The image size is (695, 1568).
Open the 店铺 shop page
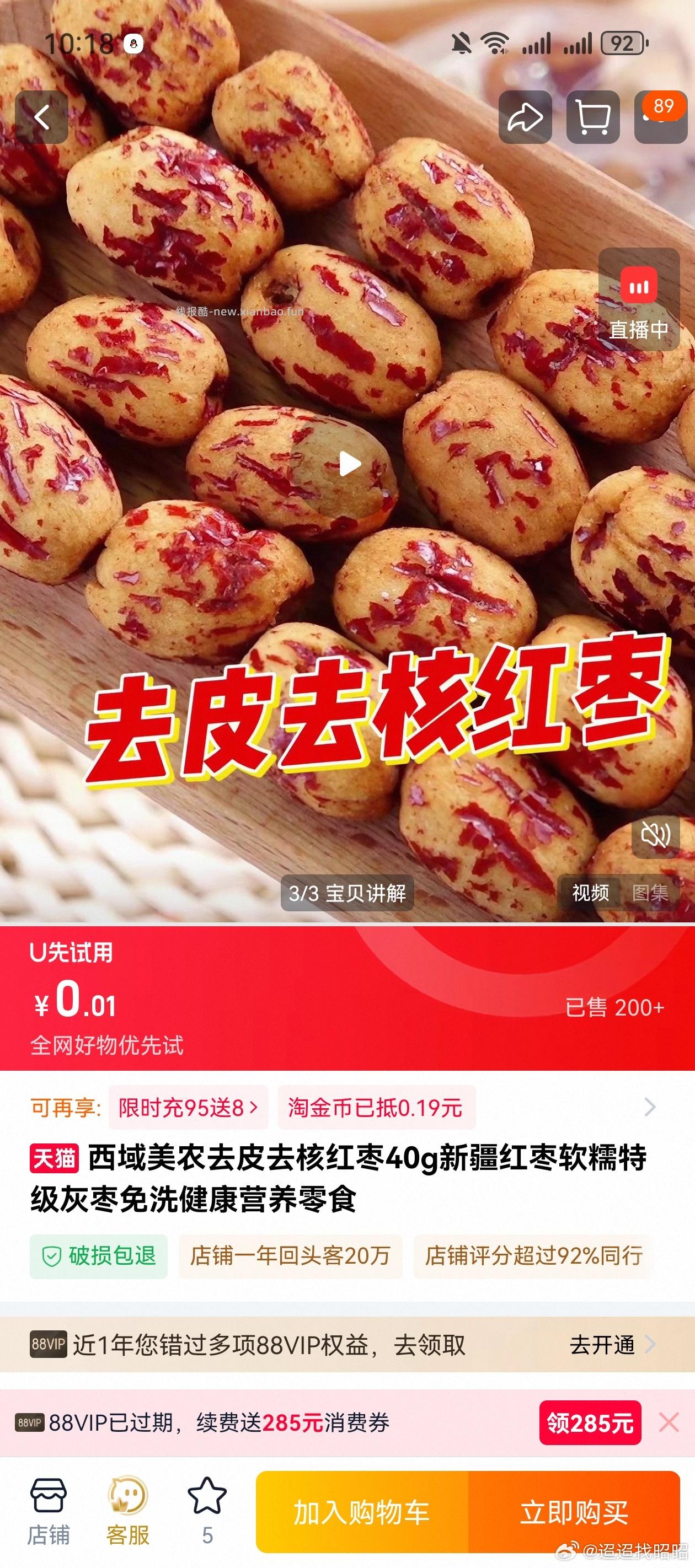click(49, 1500)
